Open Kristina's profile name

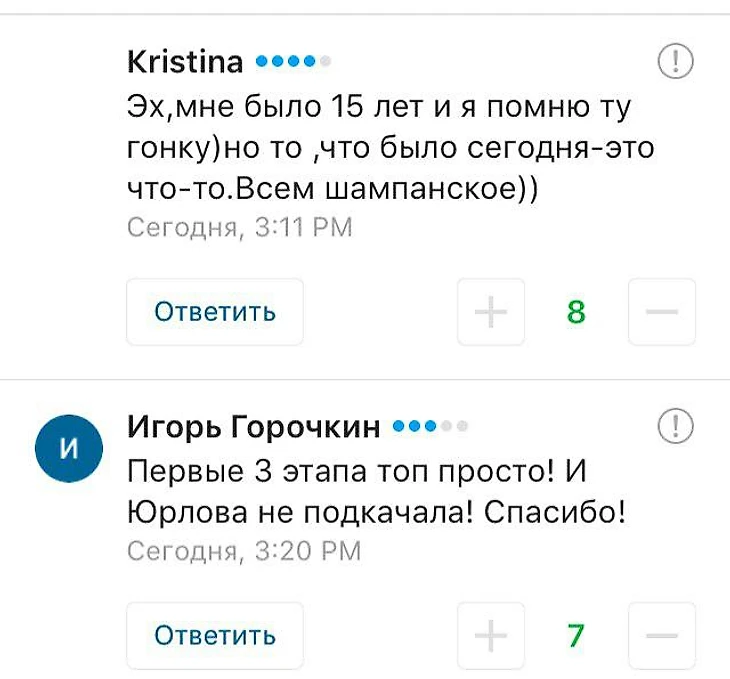[x=185, y=62]
